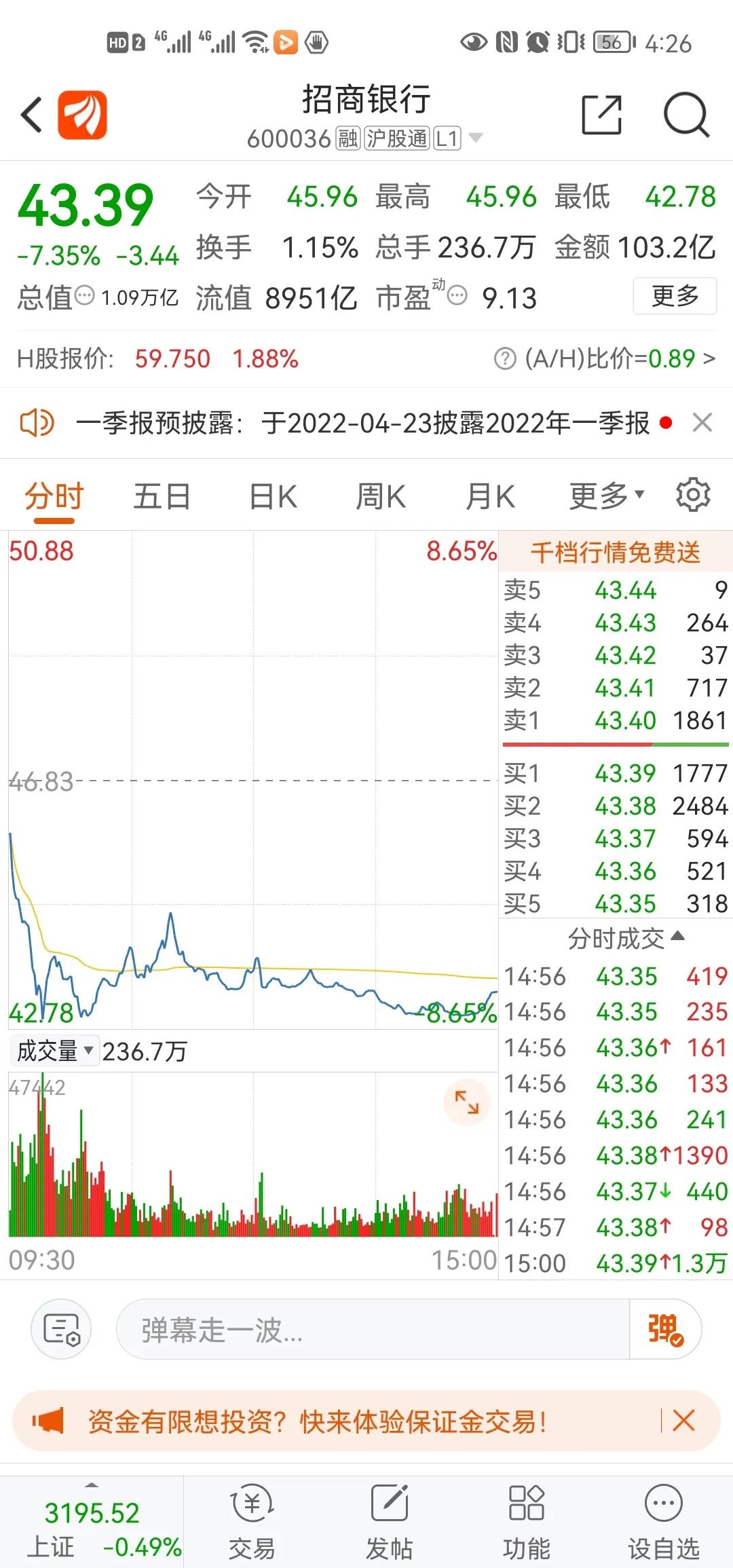Image resolution: width=733 pixels, height=1568 pixels.
Task: Dismiss the quarterly report announcement
Action: (702, 423)
